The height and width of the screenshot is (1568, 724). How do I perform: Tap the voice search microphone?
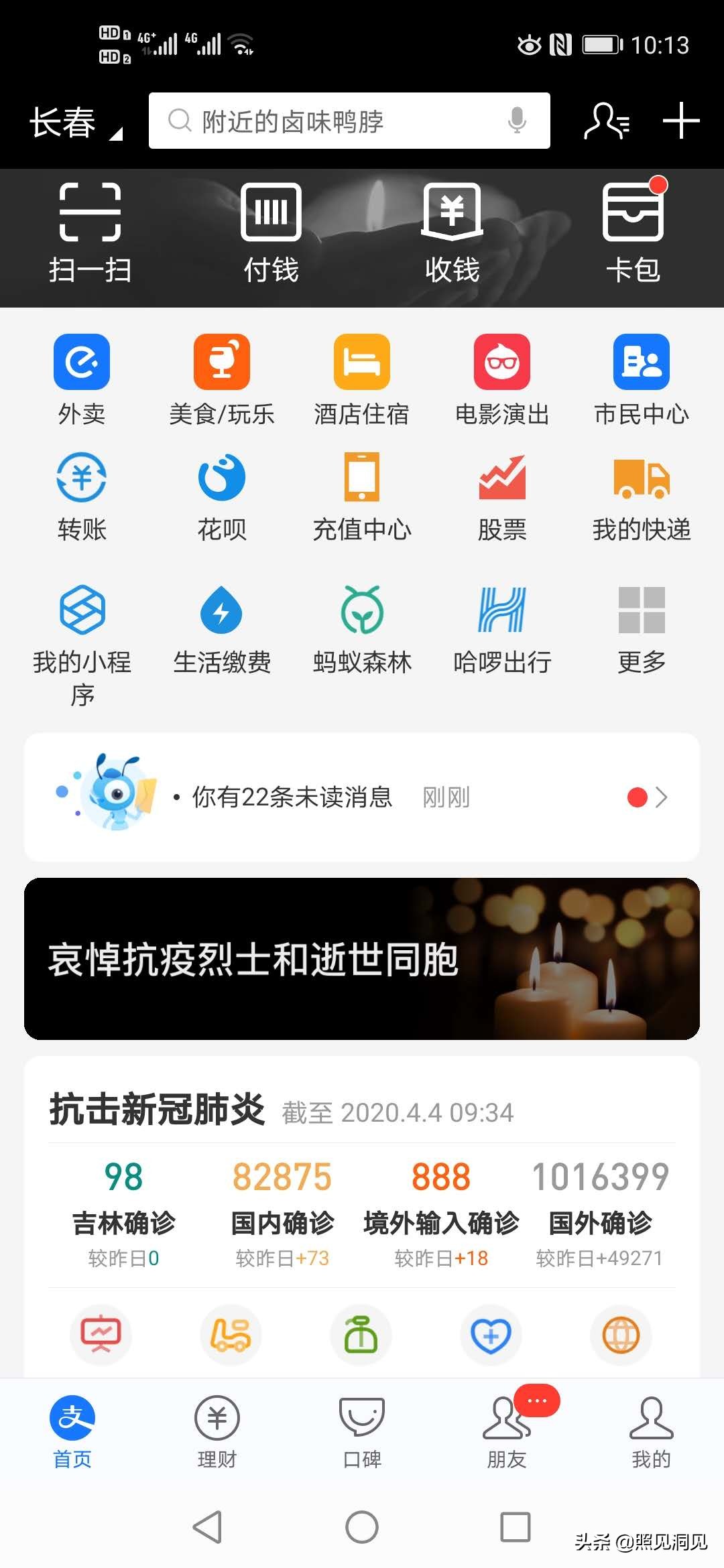[515, 121]
